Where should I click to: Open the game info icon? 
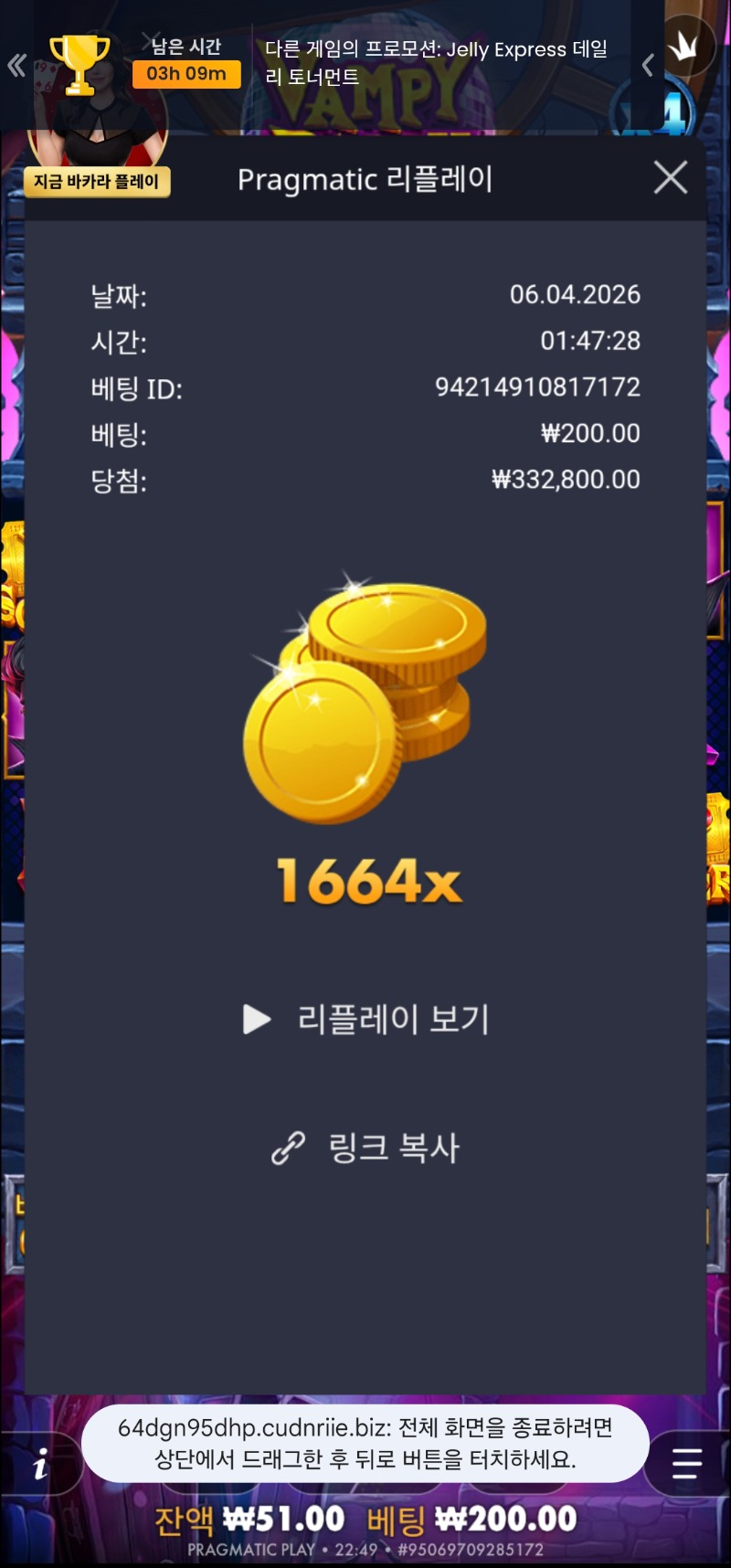(40, 1465)
